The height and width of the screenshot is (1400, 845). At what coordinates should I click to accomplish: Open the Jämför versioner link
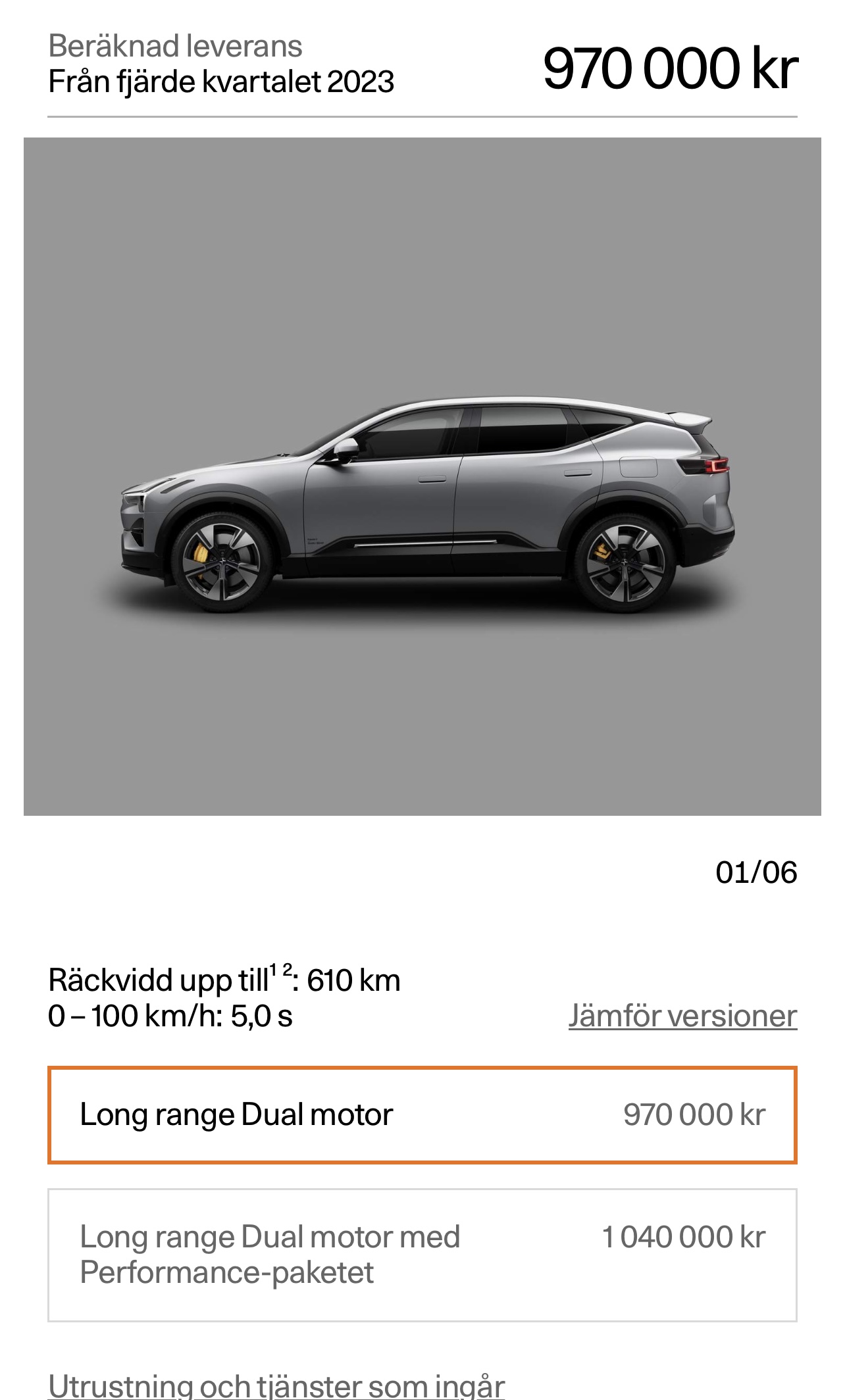coord(682,1016)
